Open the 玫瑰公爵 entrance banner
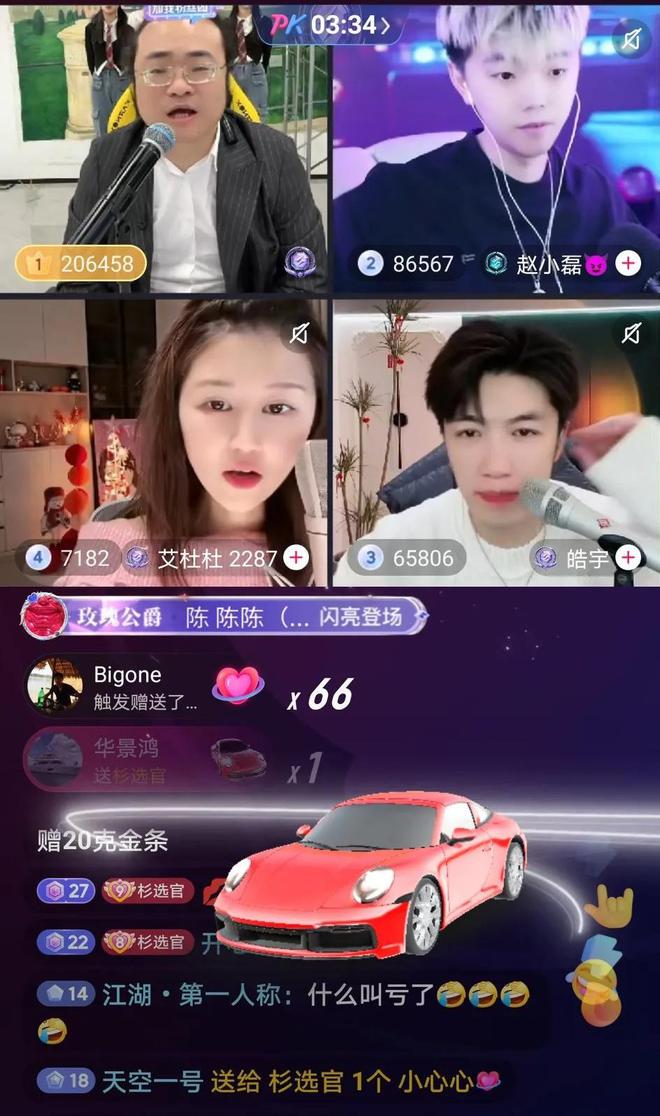 pyautogui.click(x=225, y=617)
